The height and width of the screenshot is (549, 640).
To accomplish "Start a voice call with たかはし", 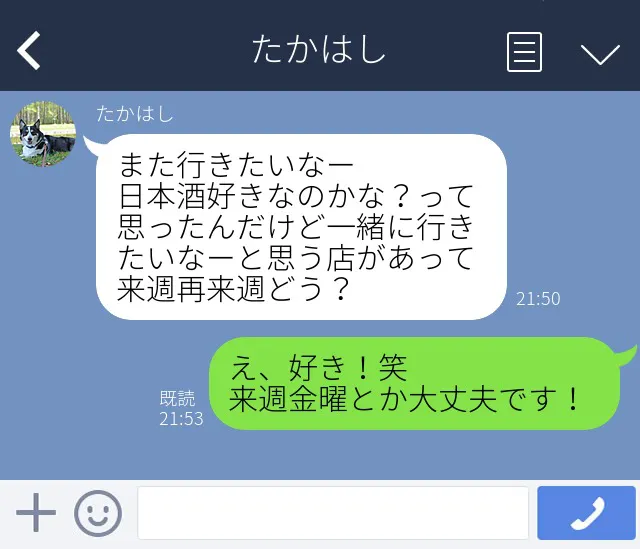I will click(x=586, y=513).
